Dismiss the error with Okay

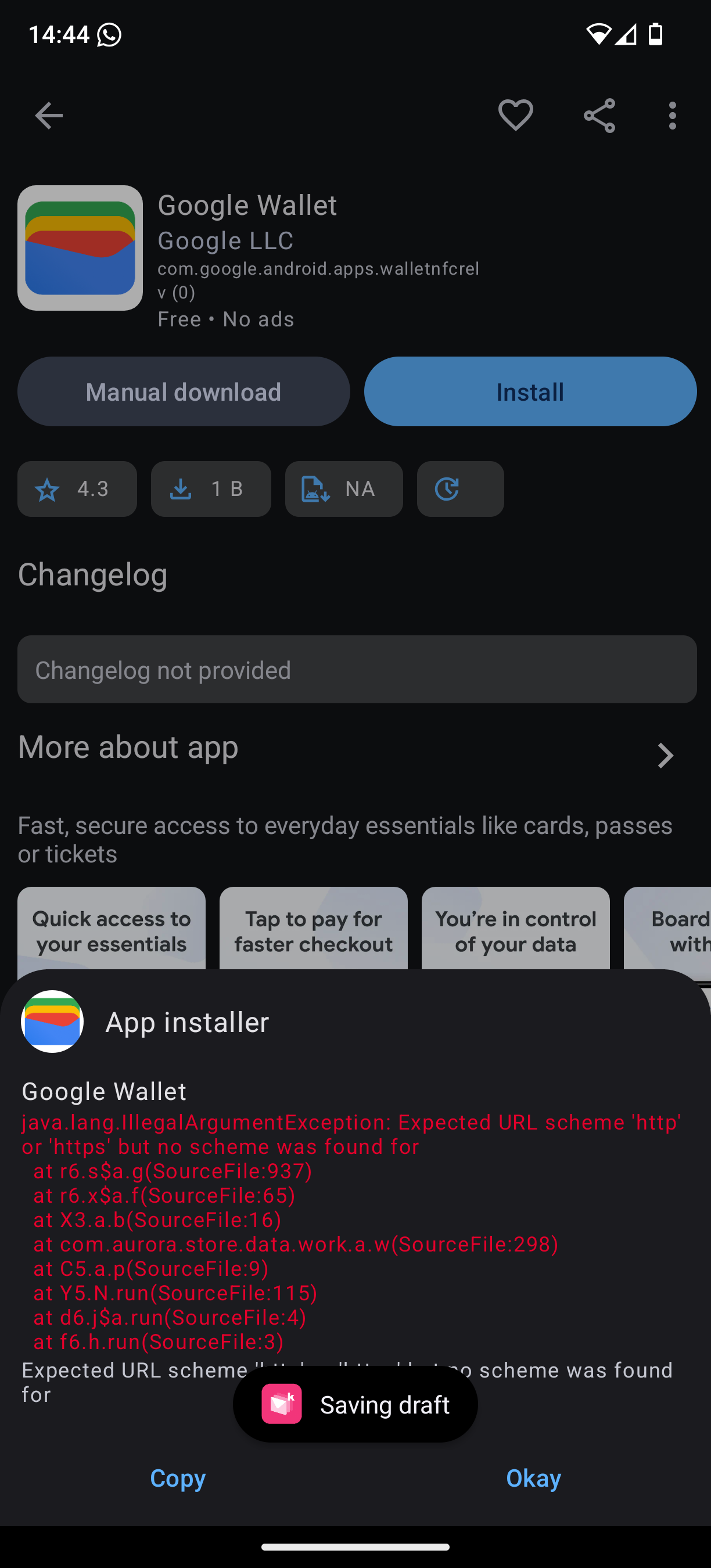[533, 1478]
